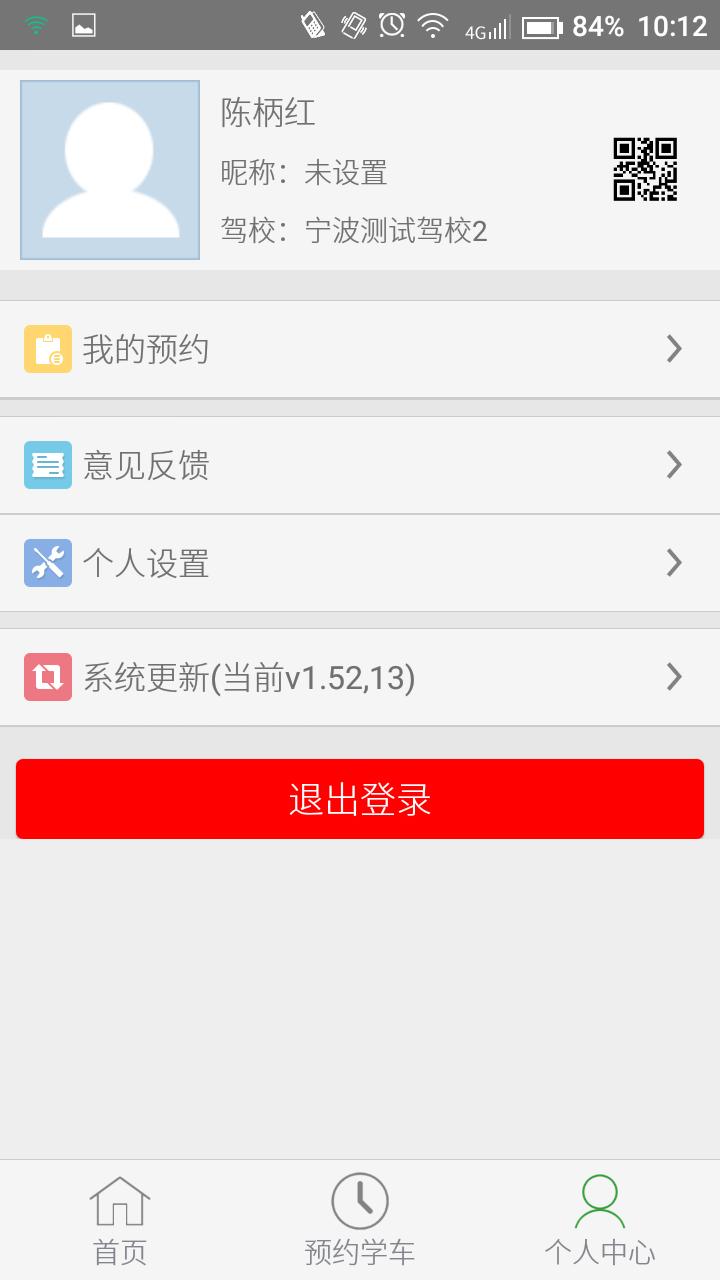Screen dimensions: 720x1280
Task: Switch to the 首页 home tab
Action: point(120,1220)
